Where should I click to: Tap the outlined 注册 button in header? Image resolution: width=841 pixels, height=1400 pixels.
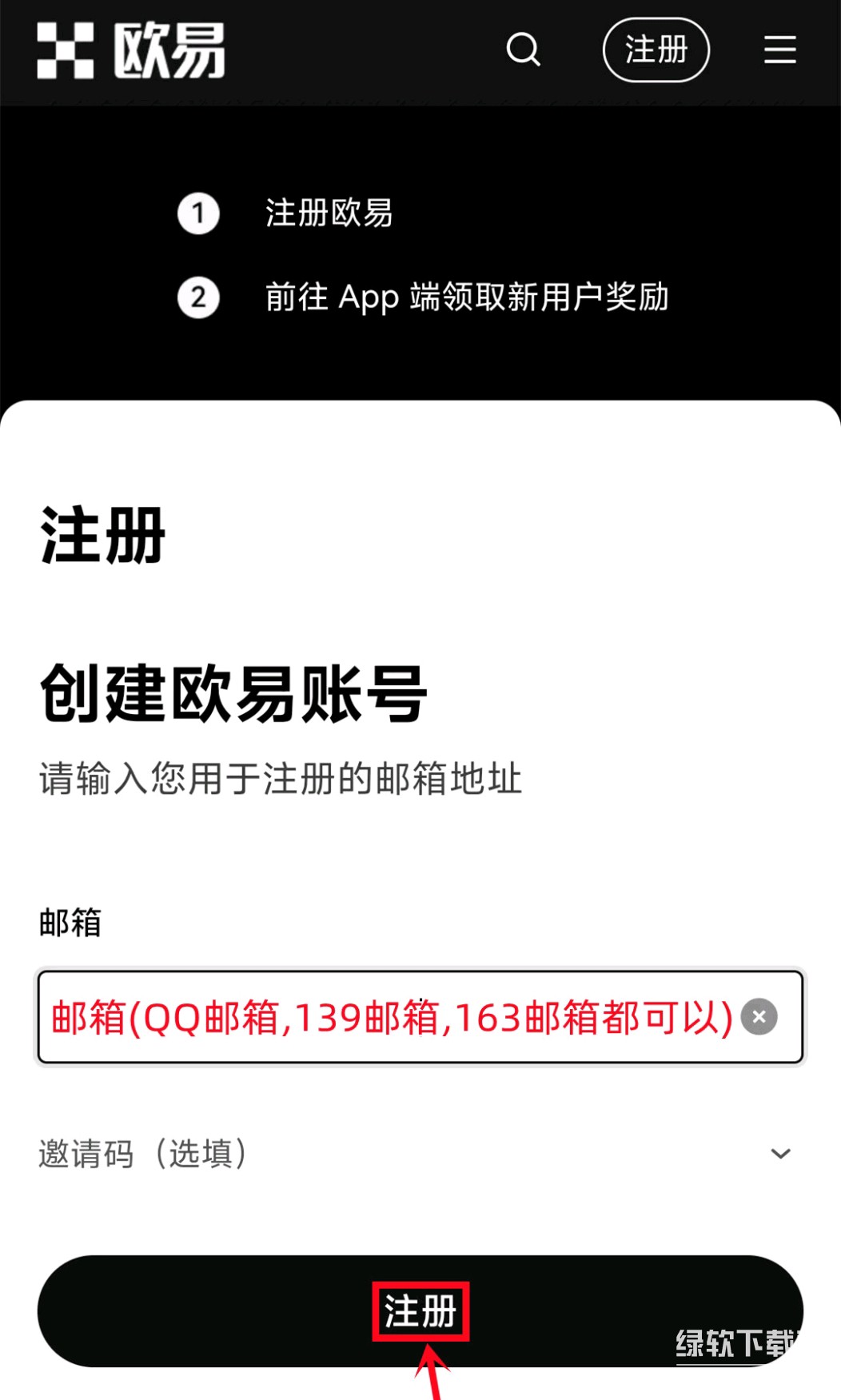[x=656, y=50]
